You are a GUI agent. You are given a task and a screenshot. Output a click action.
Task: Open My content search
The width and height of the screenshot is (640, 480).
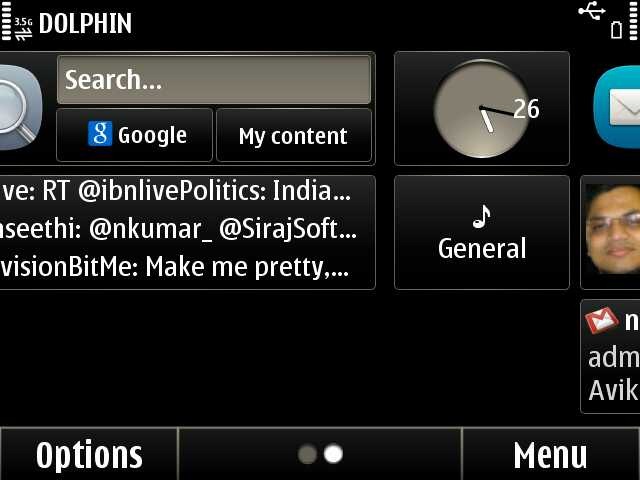pyautogui.click(x=293, y=135)
